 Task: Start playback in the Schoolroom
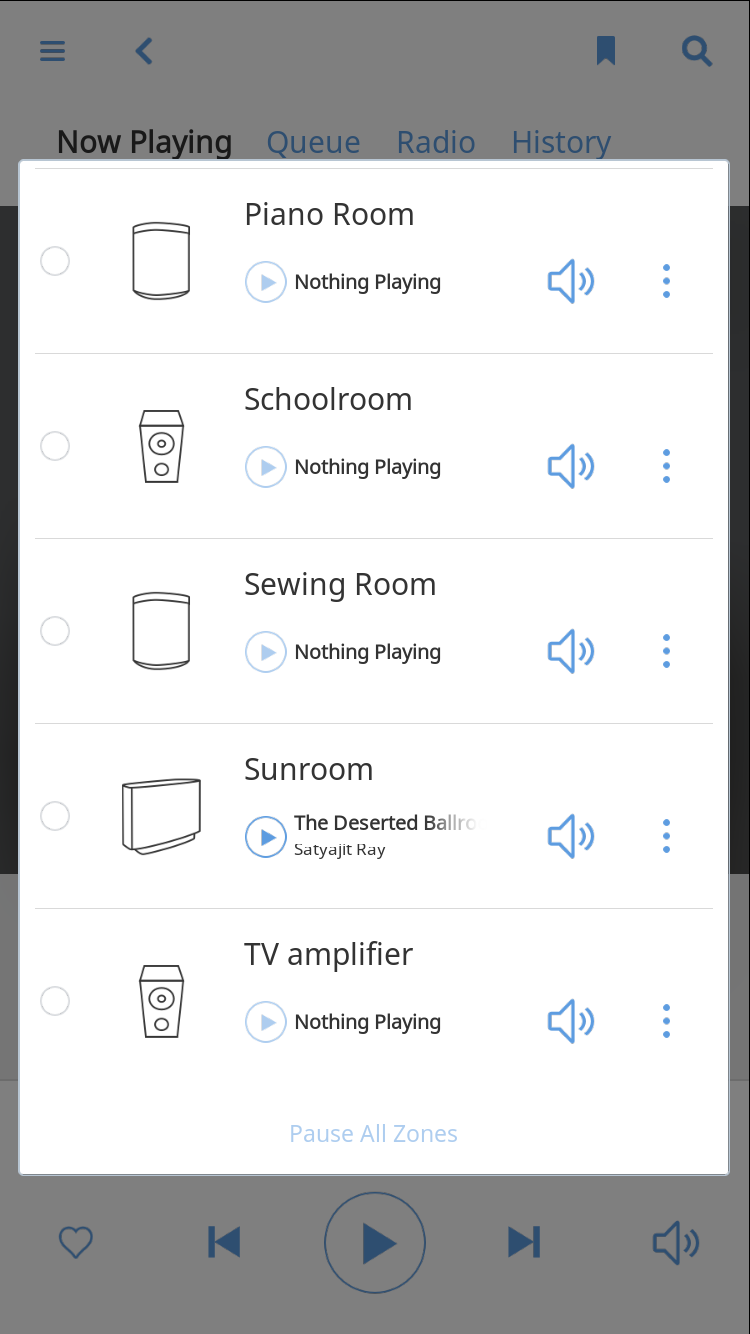pos(266,467)
